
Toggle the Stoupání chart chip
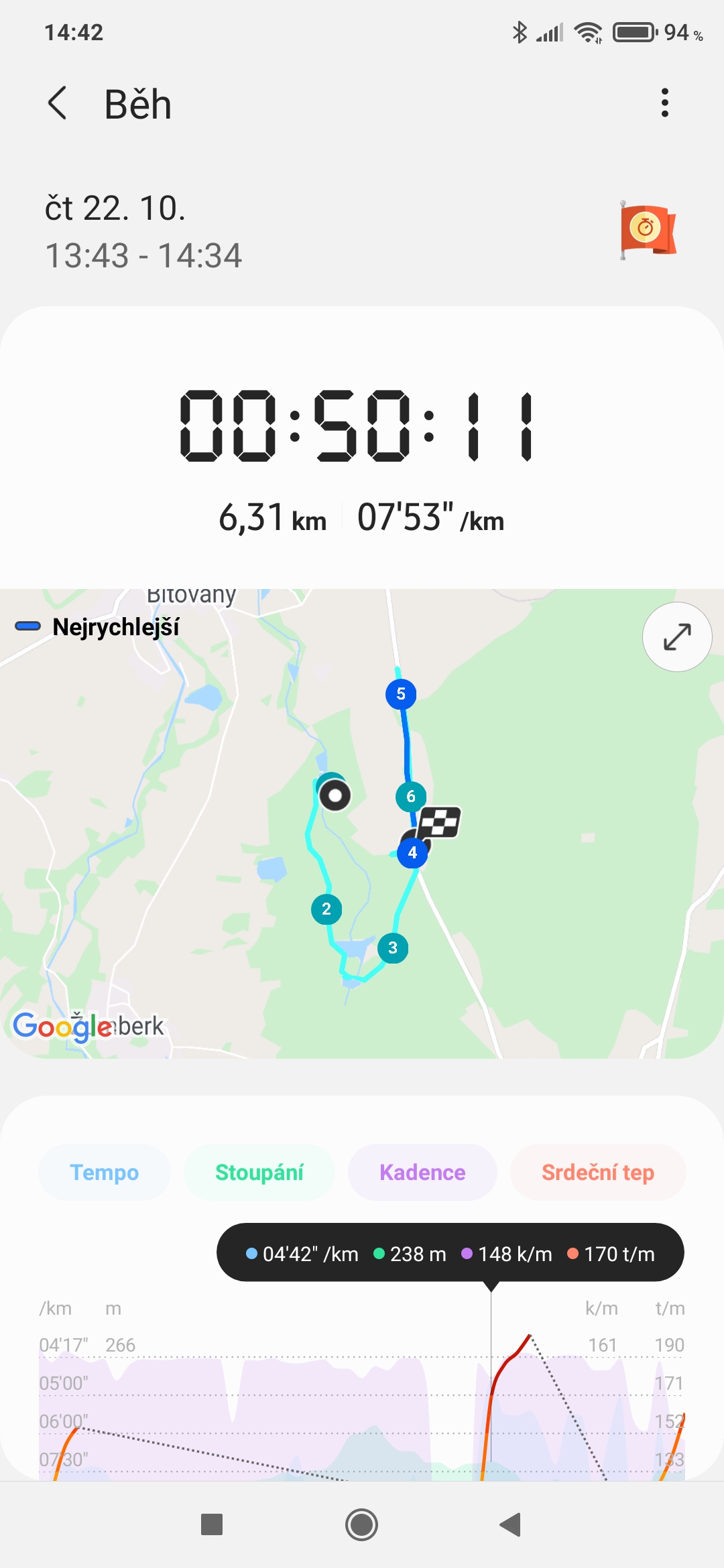coord(259,1172)
